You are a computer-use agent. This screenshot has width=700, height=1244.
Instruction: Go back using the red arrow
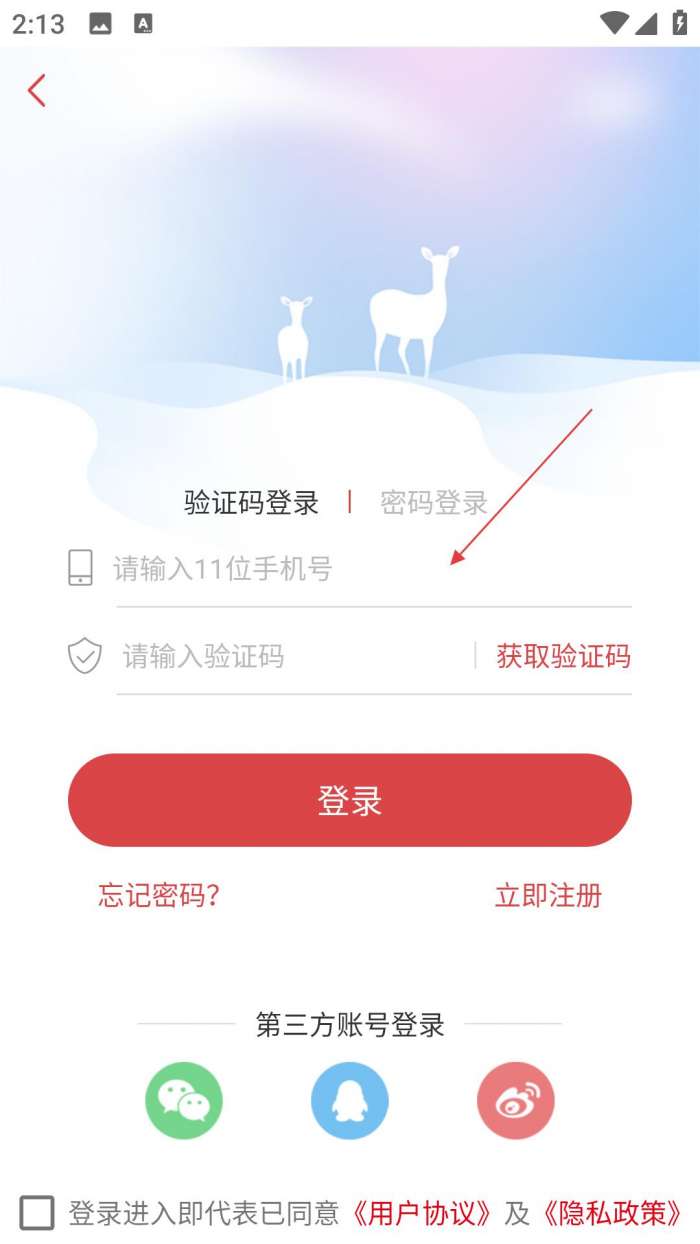[x=37, y=91]
